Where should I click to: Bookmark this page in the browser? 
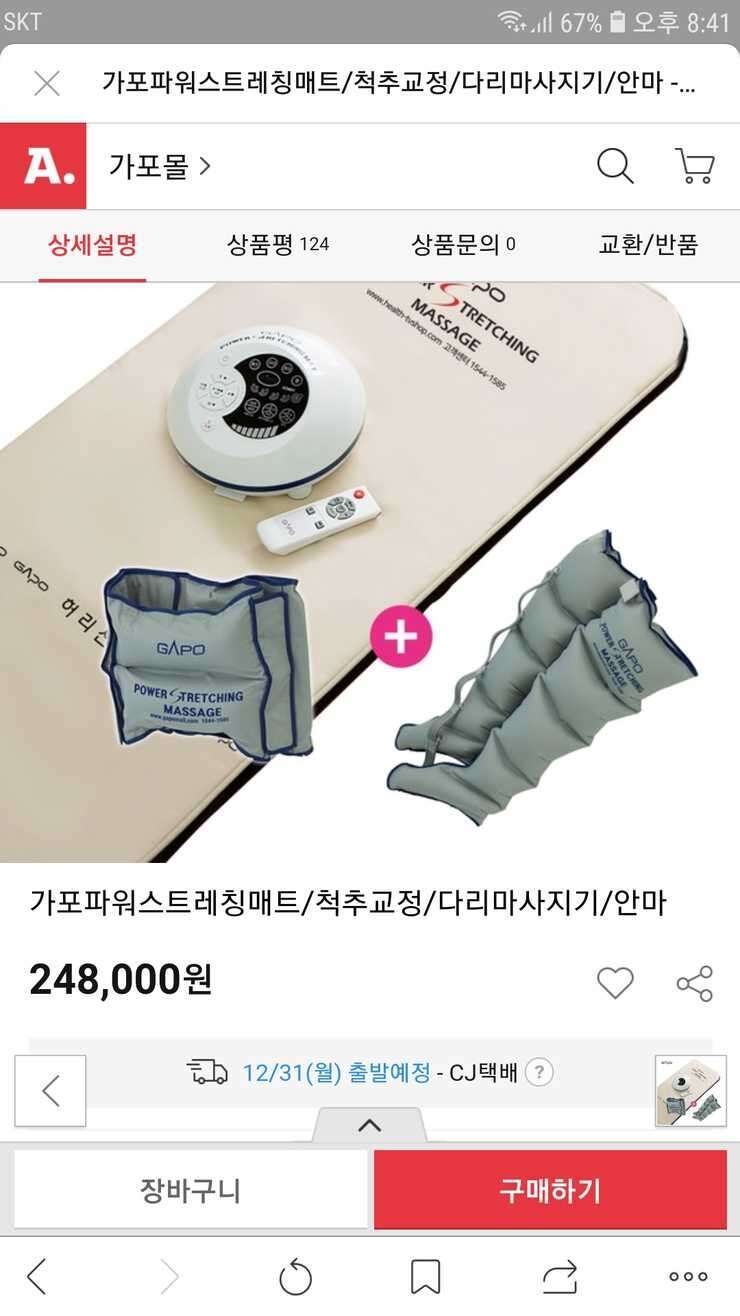click(425, 1277)
